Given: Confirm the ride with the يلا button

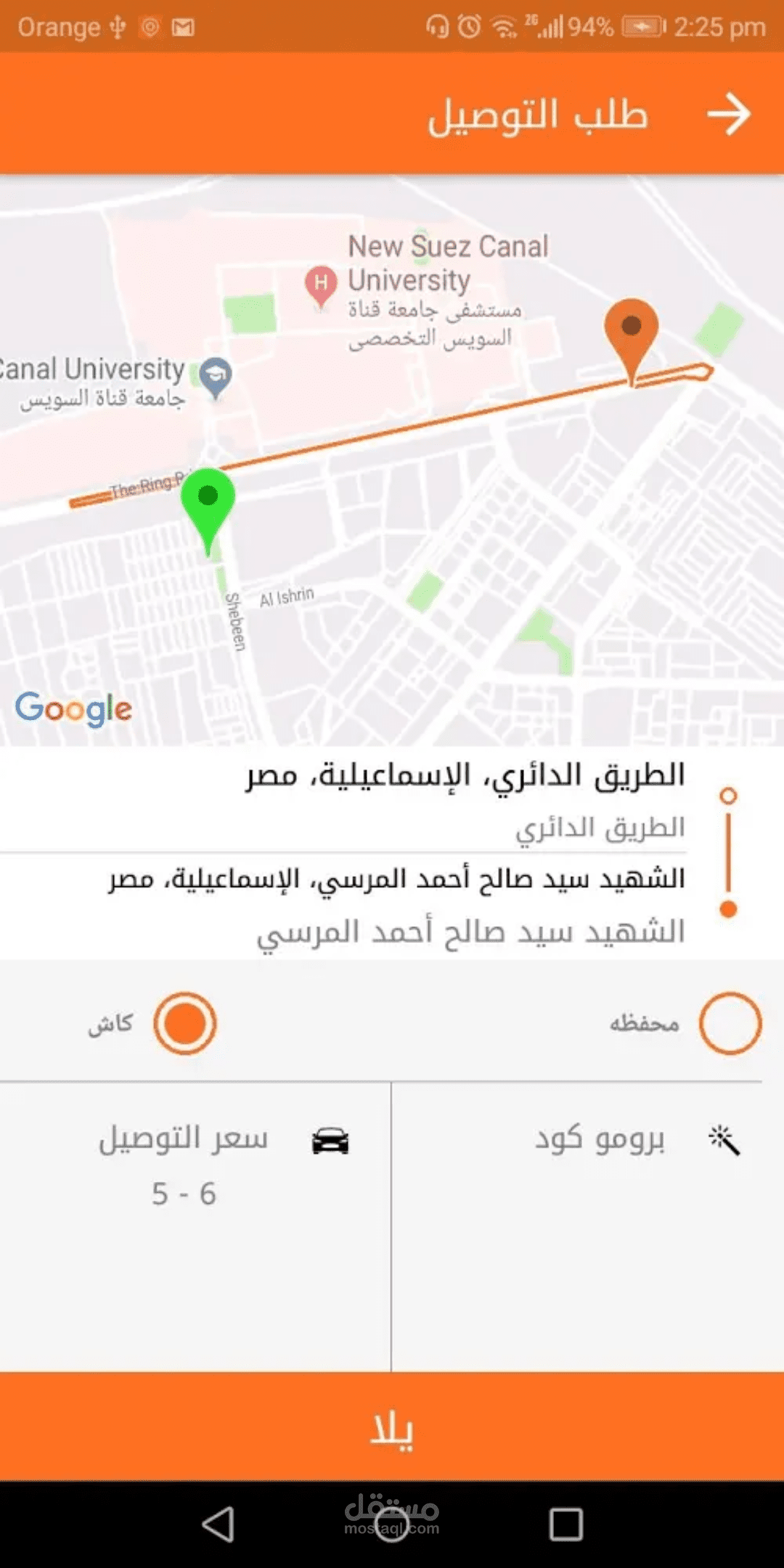Looking at the screenshot, I should [x=392, y=1426].
